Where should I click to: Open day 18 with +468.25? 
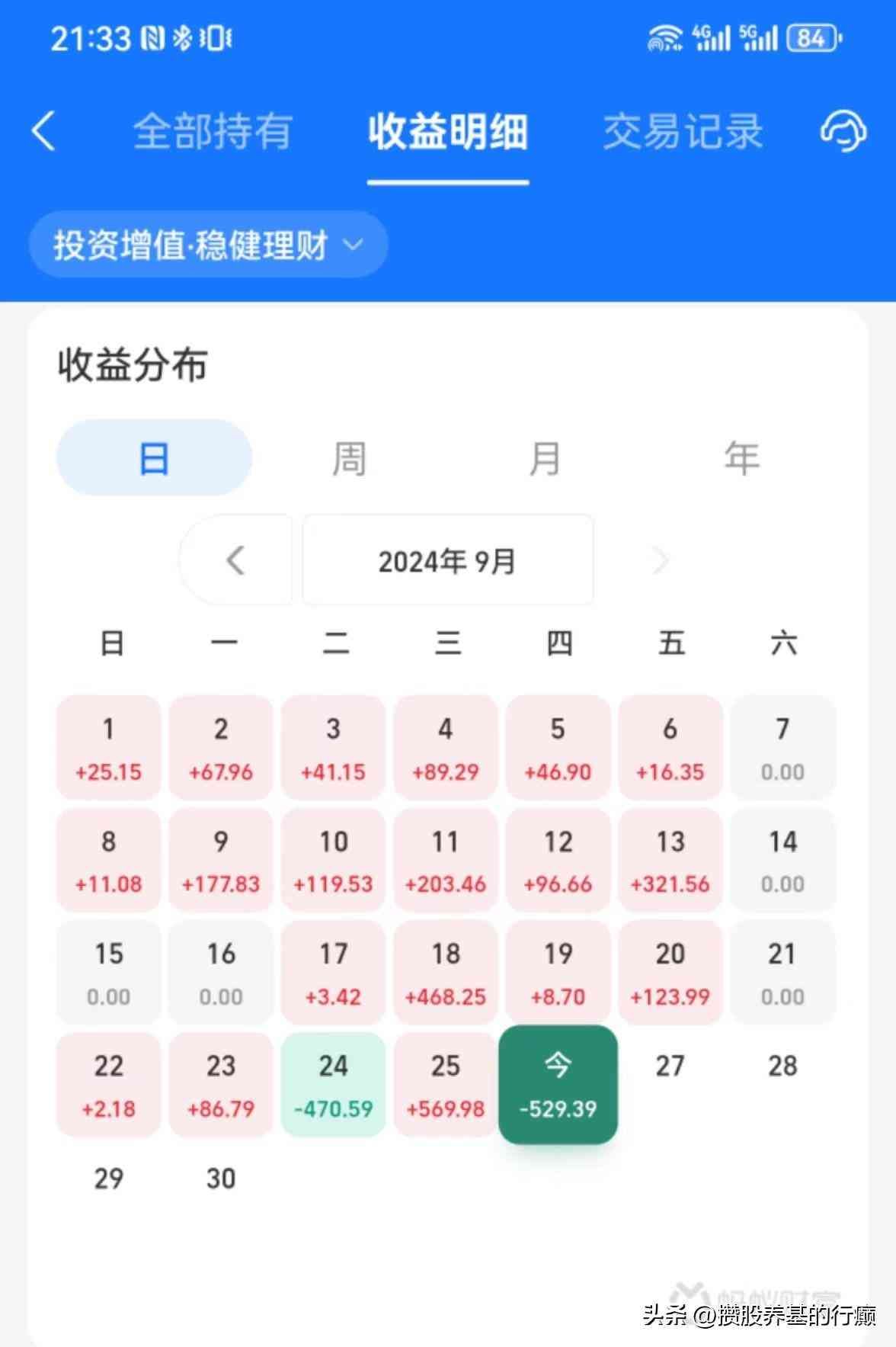445,972
